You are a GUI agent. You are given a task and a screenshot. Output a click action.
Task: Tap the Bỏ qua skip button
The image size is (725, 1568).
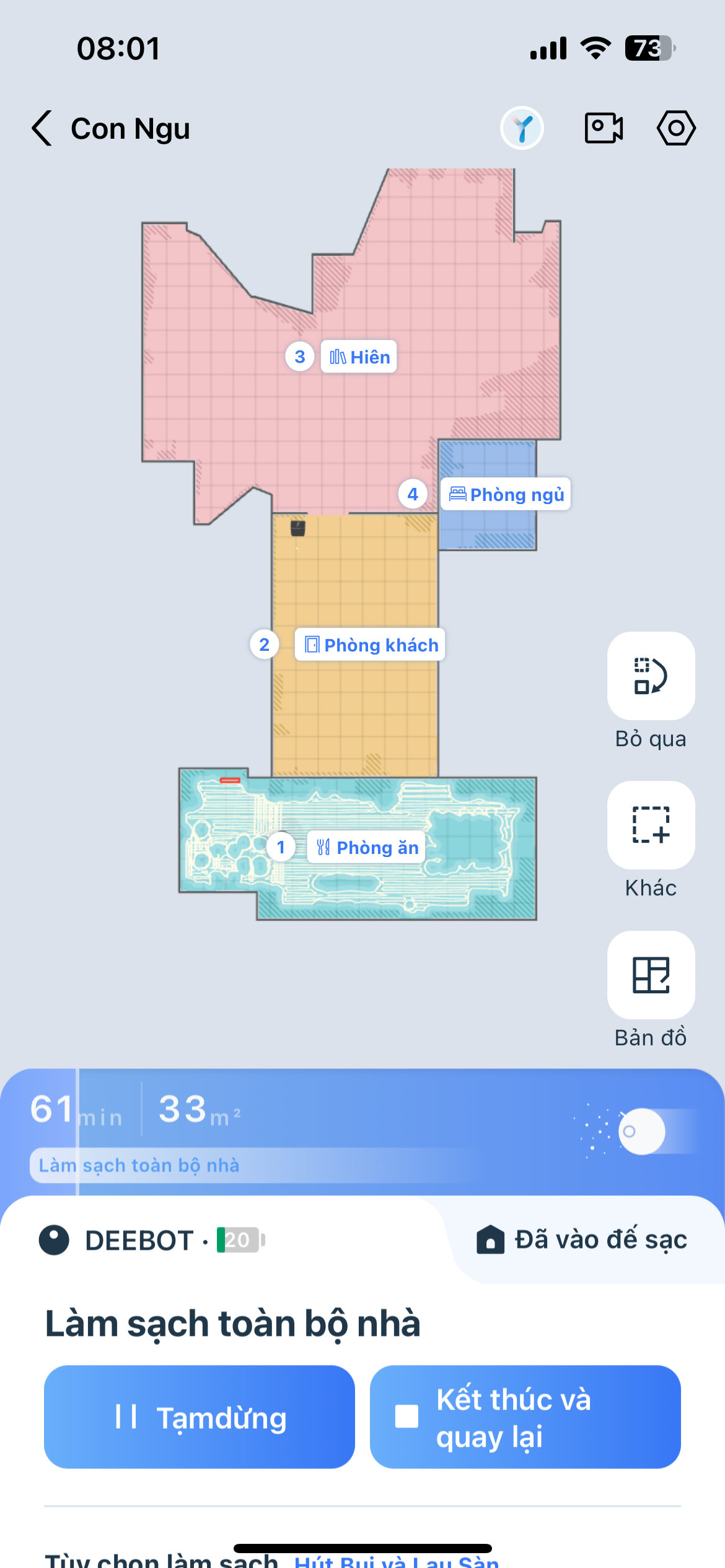651,676
